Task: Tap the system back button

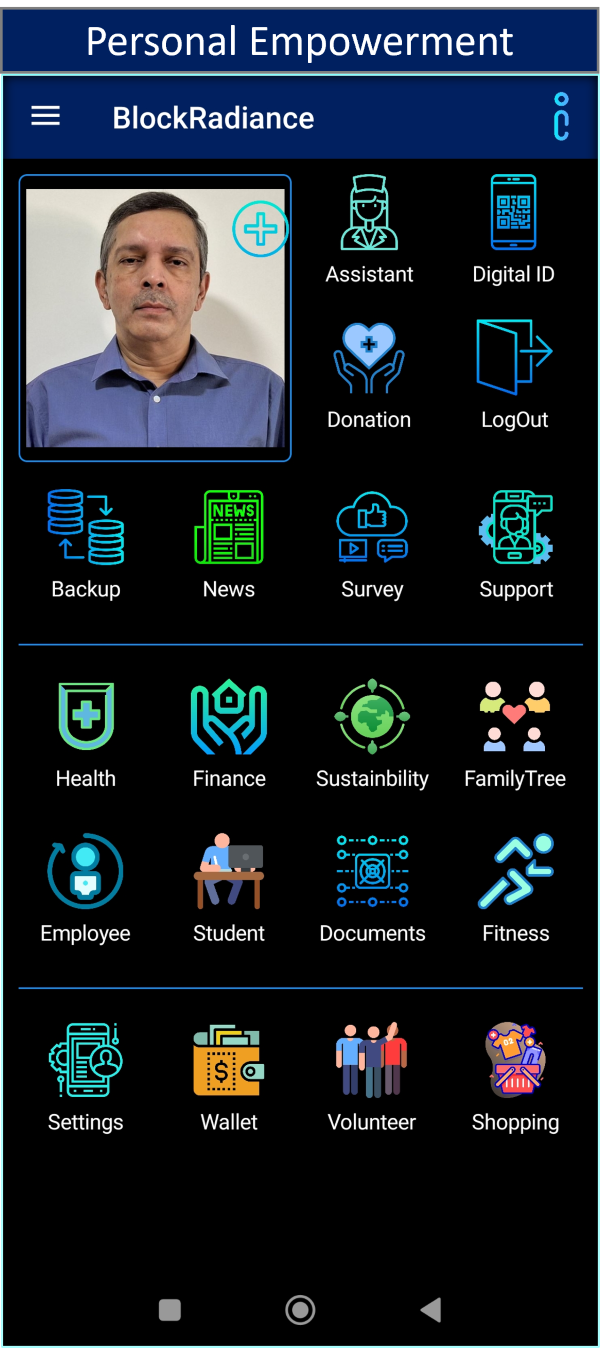Action: pos(431,1309)
